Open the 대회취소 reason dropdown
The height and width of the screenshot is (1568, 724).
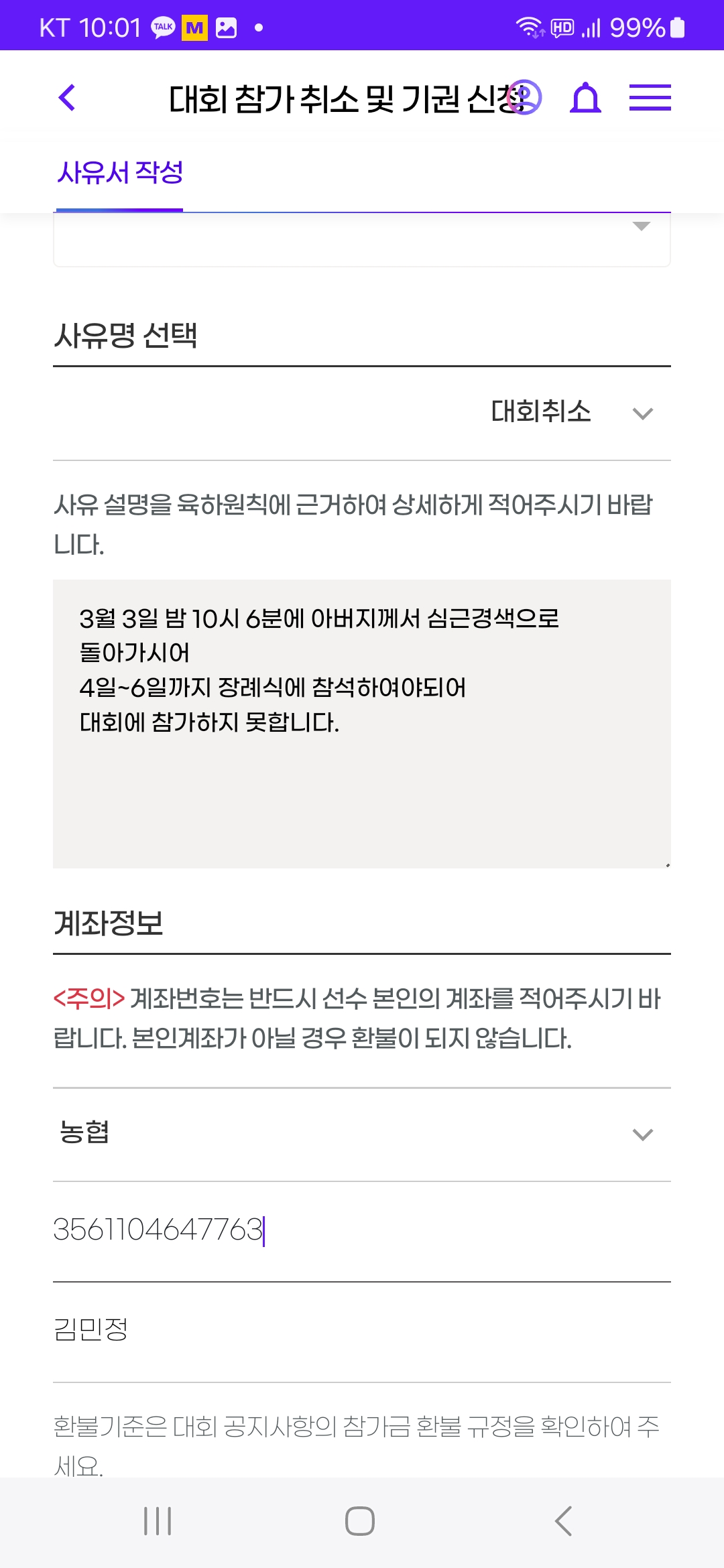[x=362, y=413]
